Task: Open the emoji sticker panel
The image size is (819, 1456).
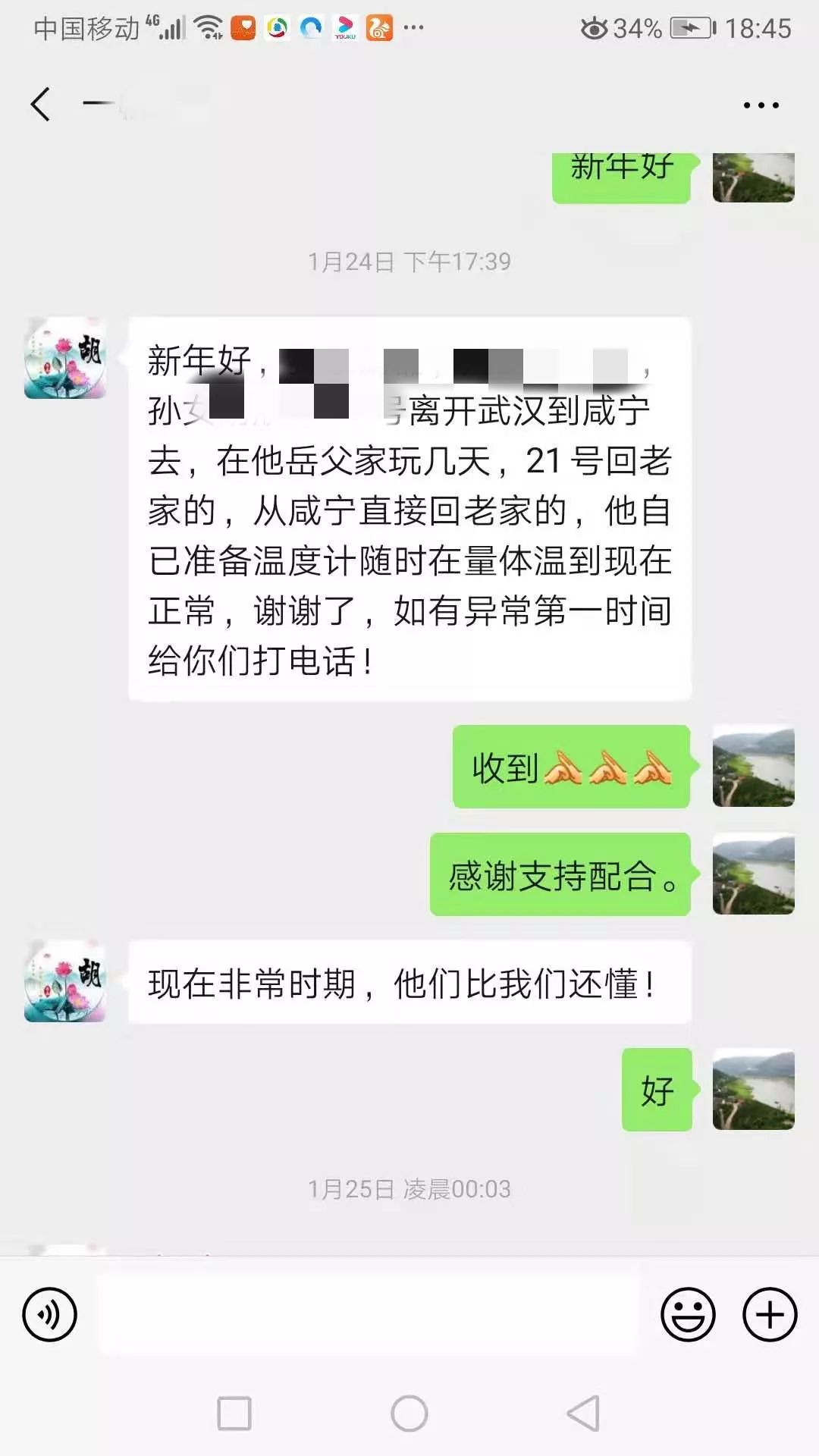Action: pyautogui.click(x=688, y=1314)
